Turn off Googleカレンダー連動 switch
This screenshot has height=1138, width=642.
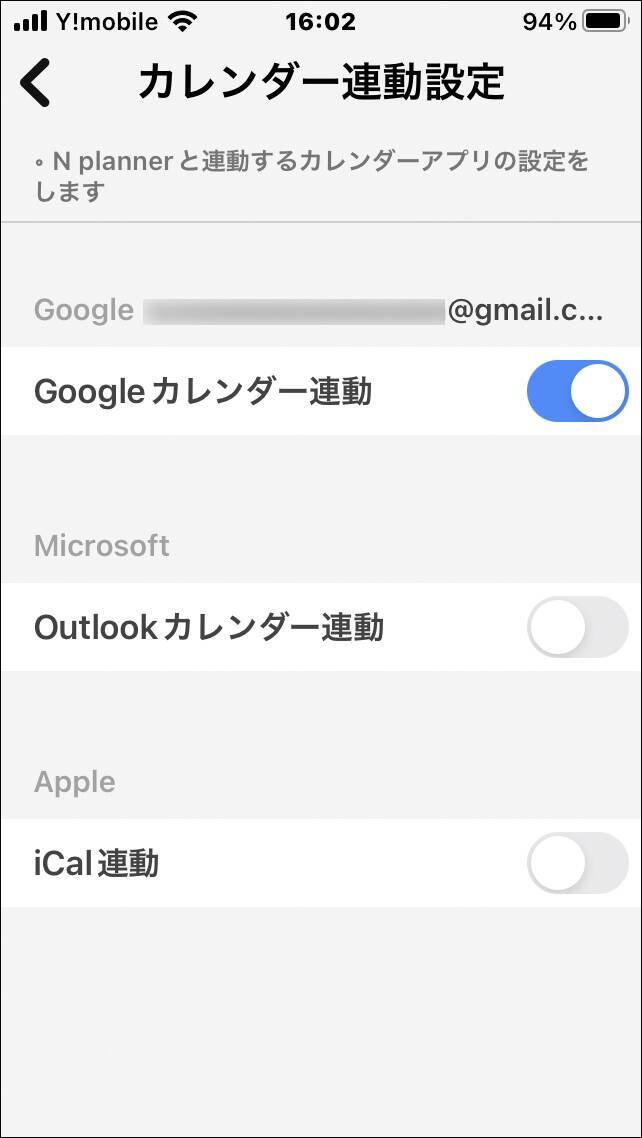coord(577,391)
